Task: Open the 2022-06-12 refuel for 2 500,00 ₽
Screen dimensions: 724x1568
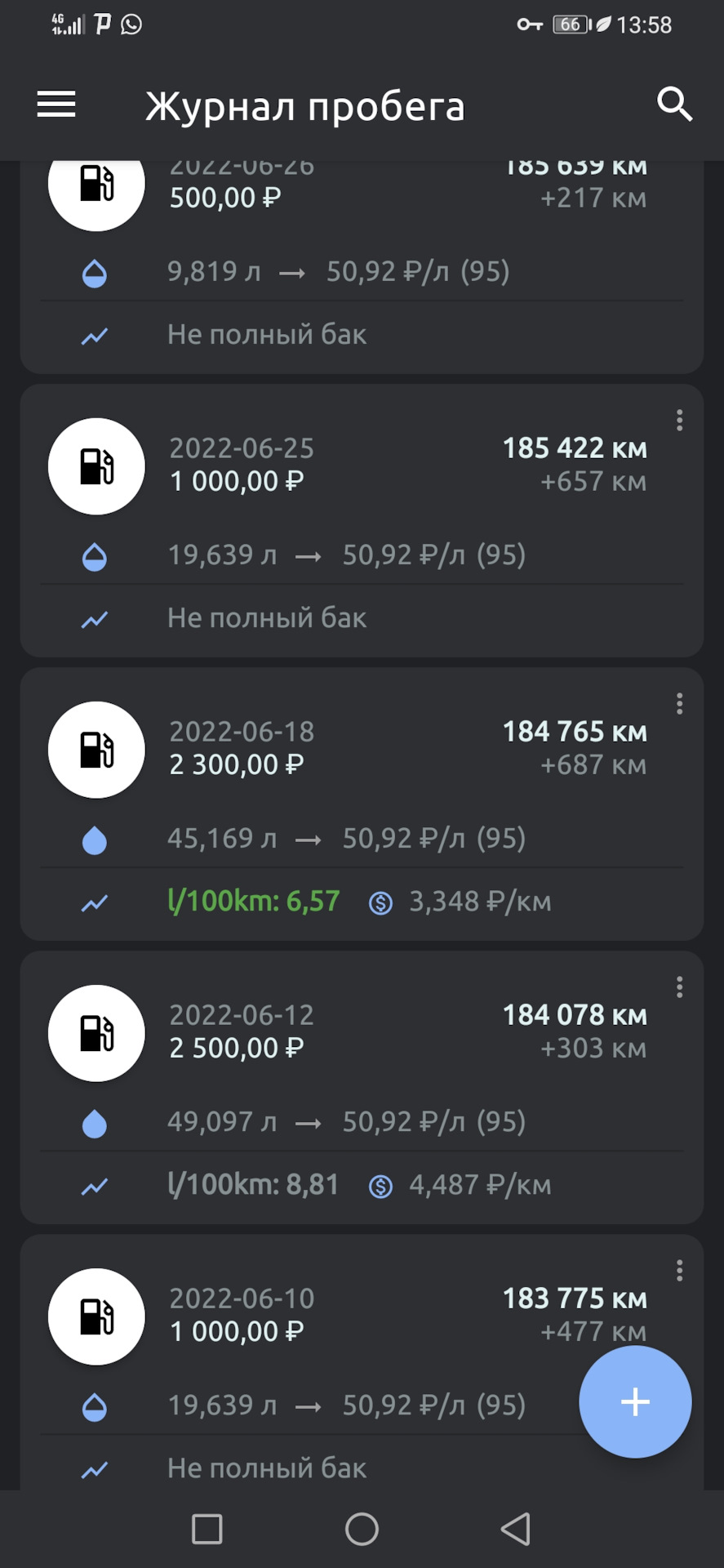Action: pos(362,1088)
